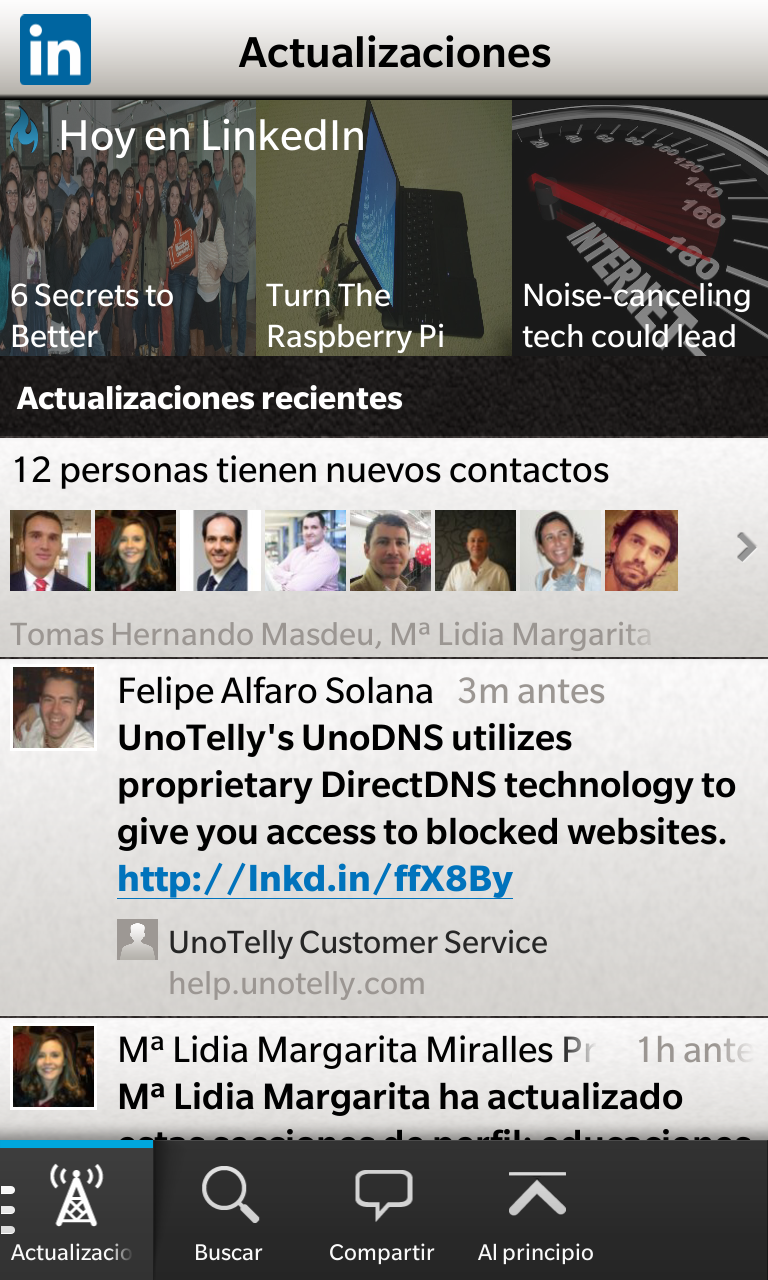Switch to the Actualizaciones tab
The width and height of the screenshot is (768, 1280).
tap(76, 1212)
